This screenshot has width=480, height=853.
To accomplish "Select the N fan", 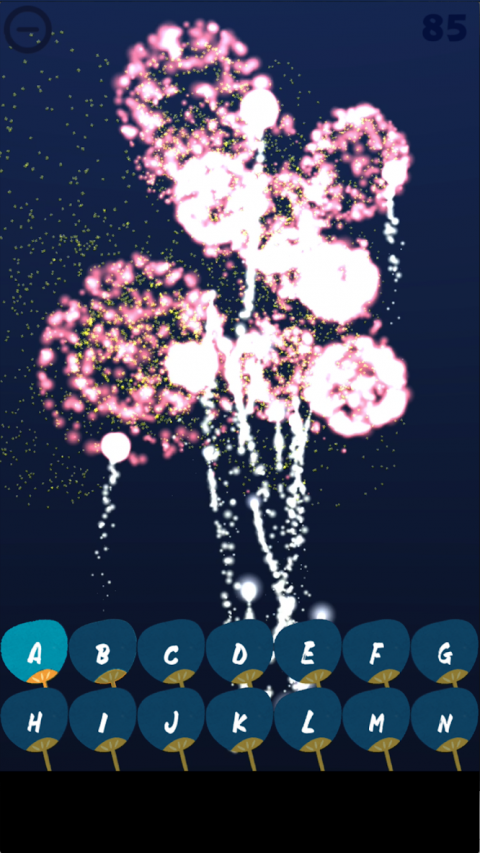I will (445, 724).
